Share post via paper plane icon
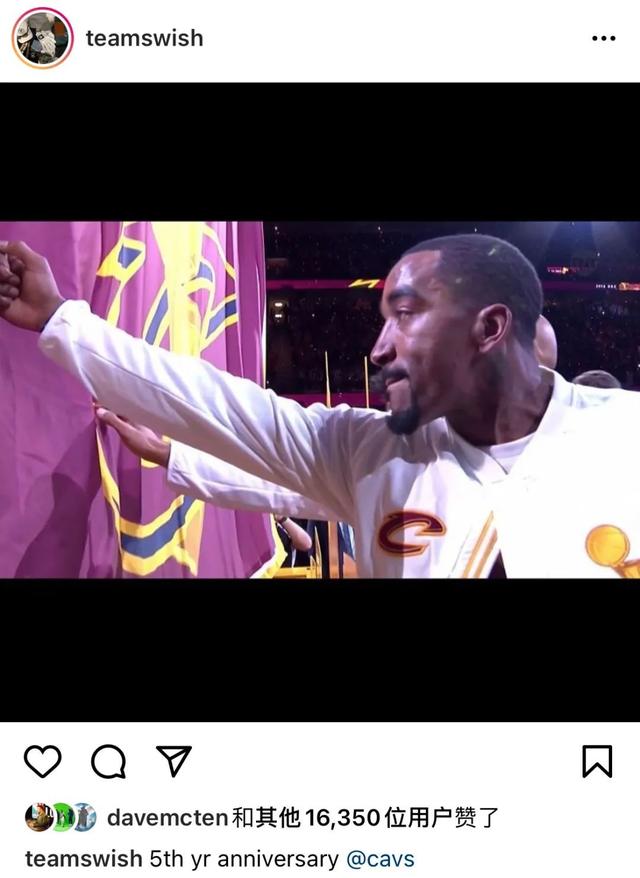The image size is (640, 878). [174, 762]
